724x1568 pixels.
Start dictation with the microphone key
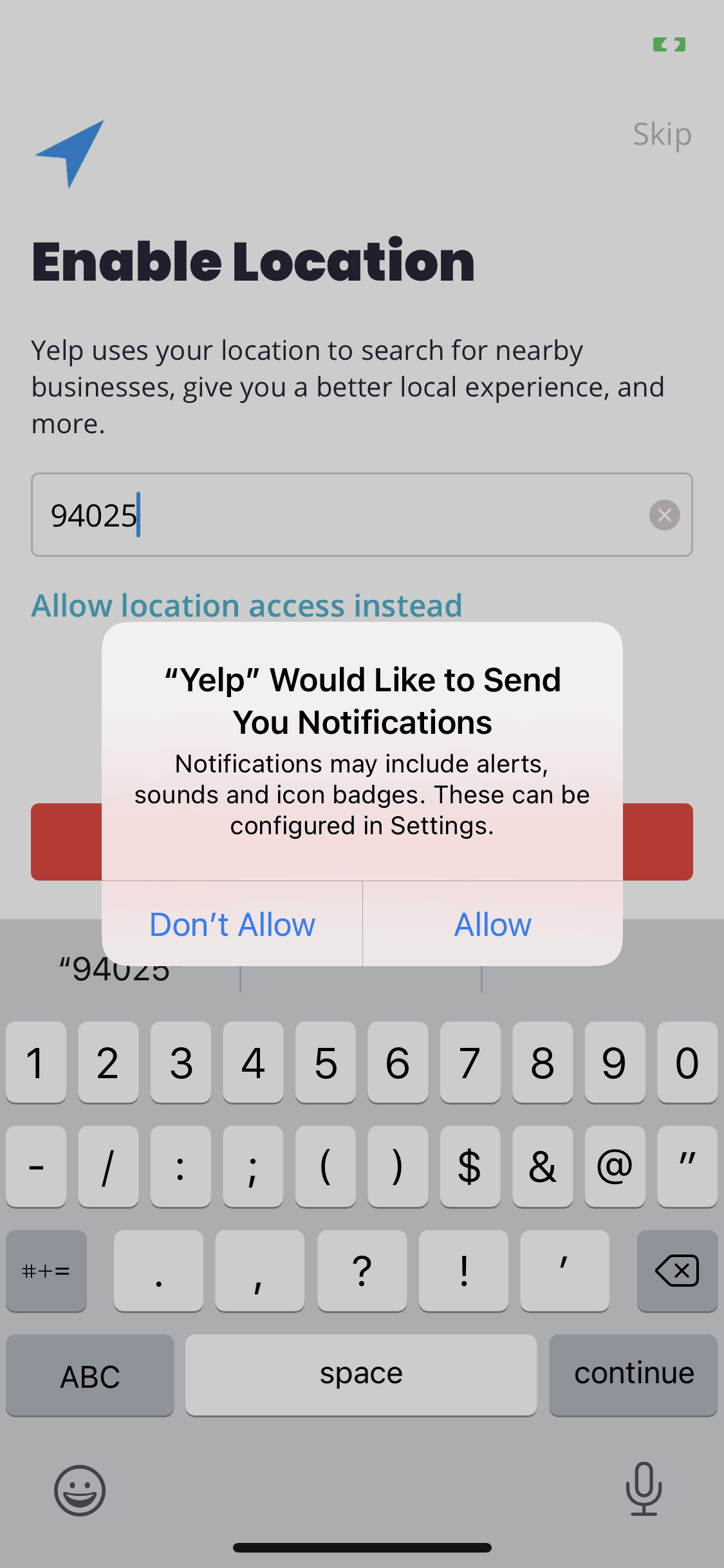tap(644, 1488)
